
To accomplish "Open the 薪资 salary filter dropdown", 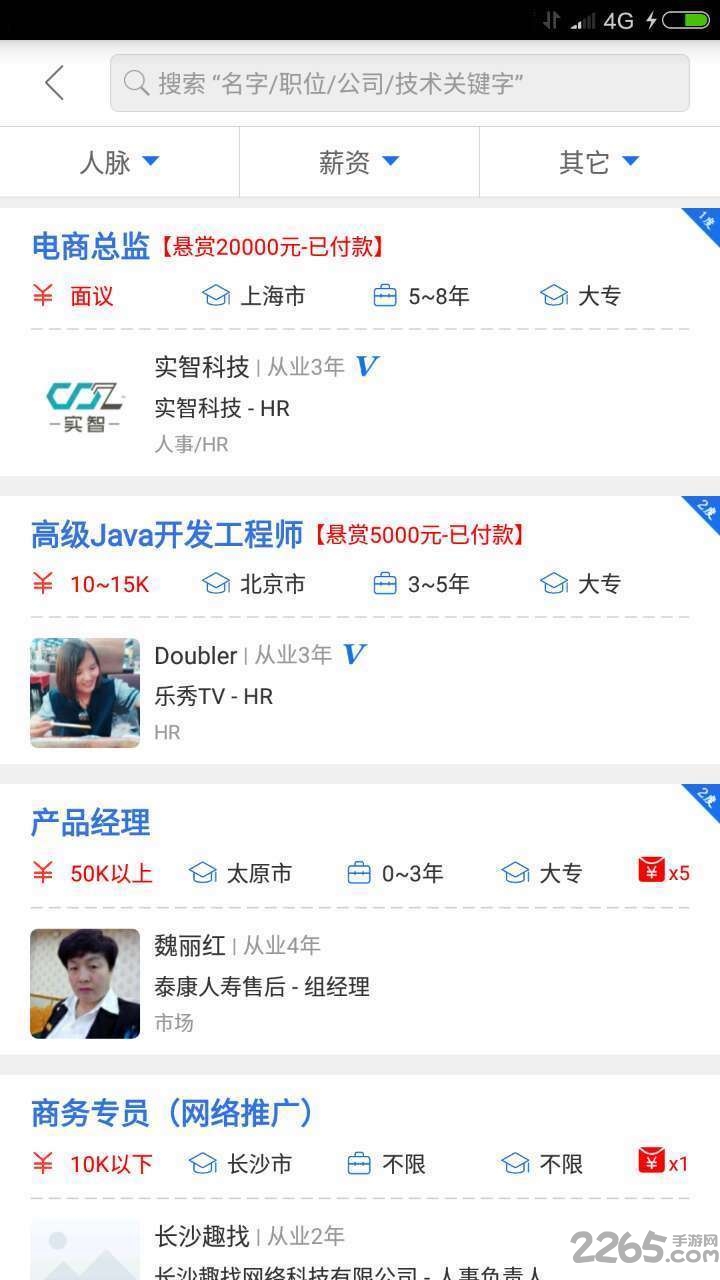I will click(x=359, y=162).
